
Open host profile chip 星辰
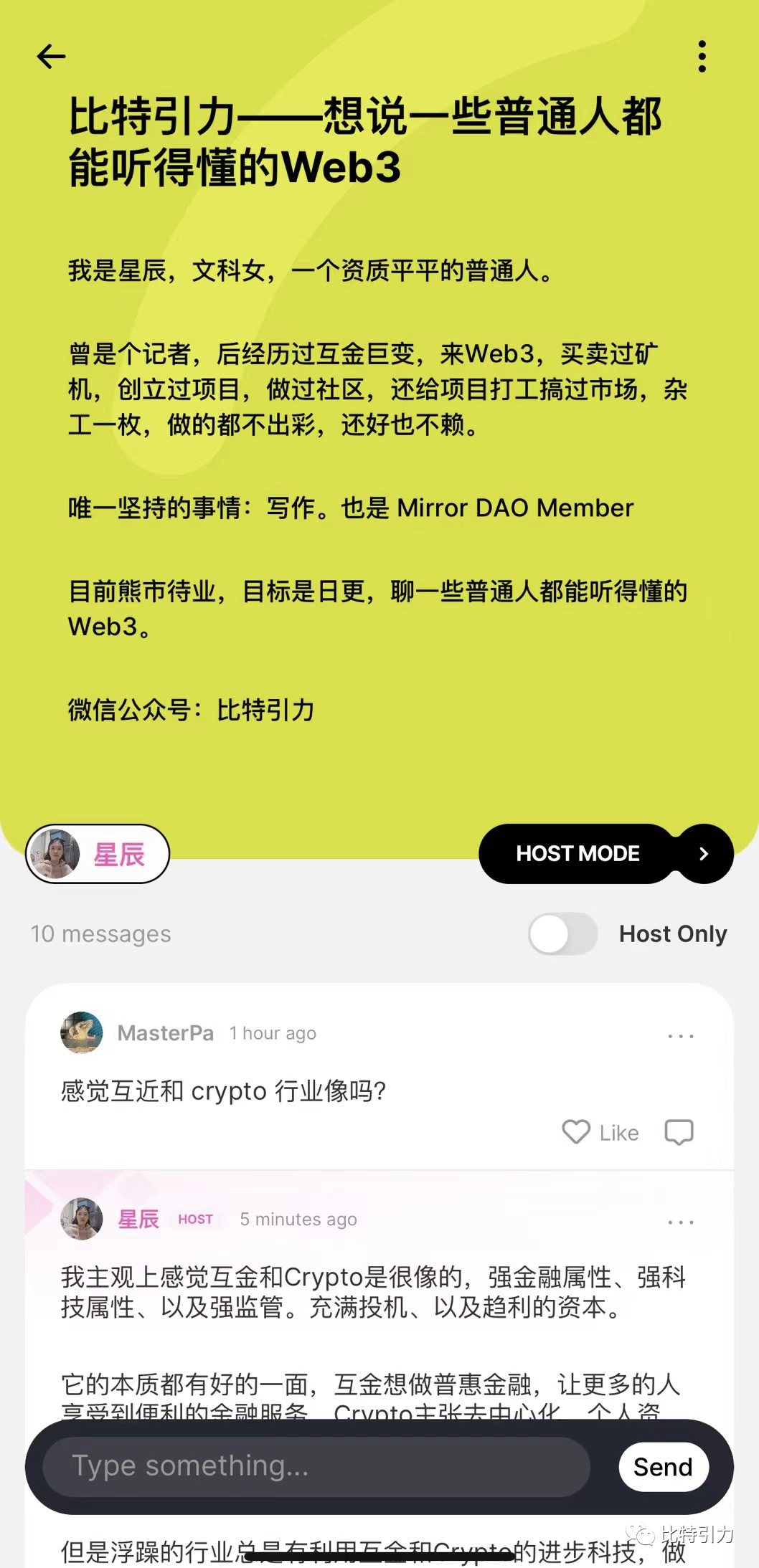pos(98,853)
